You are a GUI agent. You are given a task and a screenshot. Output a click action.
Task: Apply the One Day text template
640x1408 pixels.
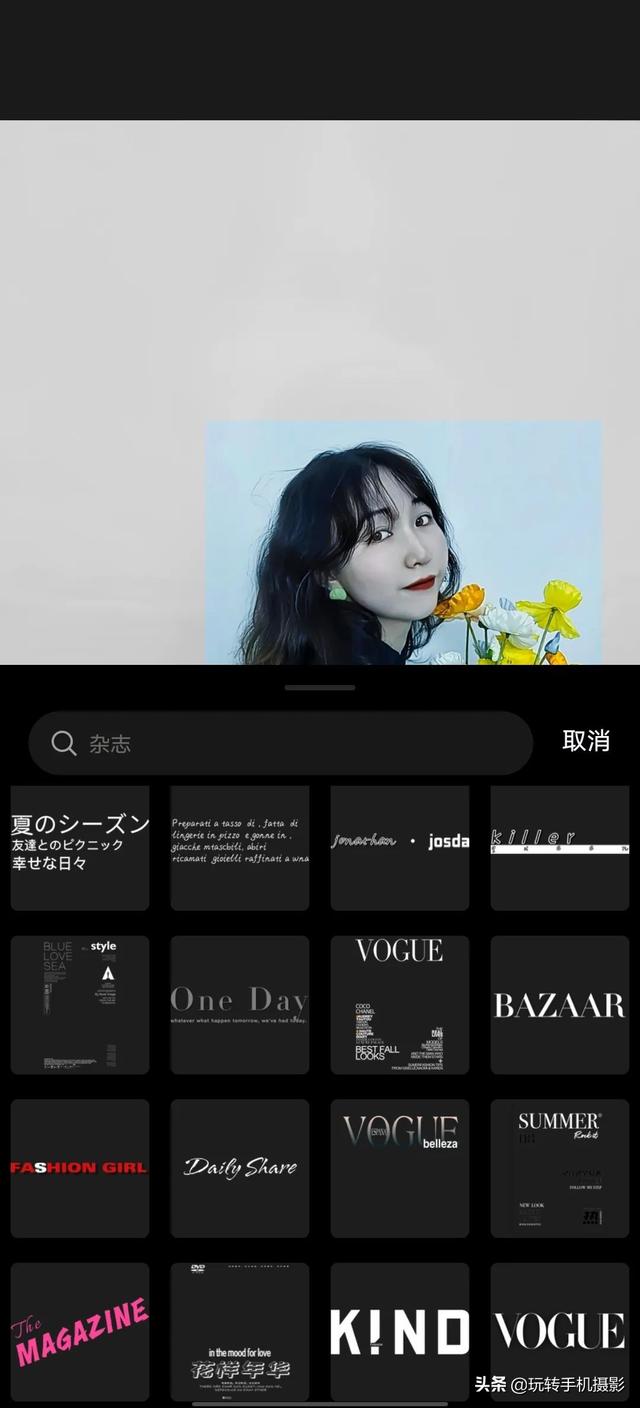coord(240,1004)
